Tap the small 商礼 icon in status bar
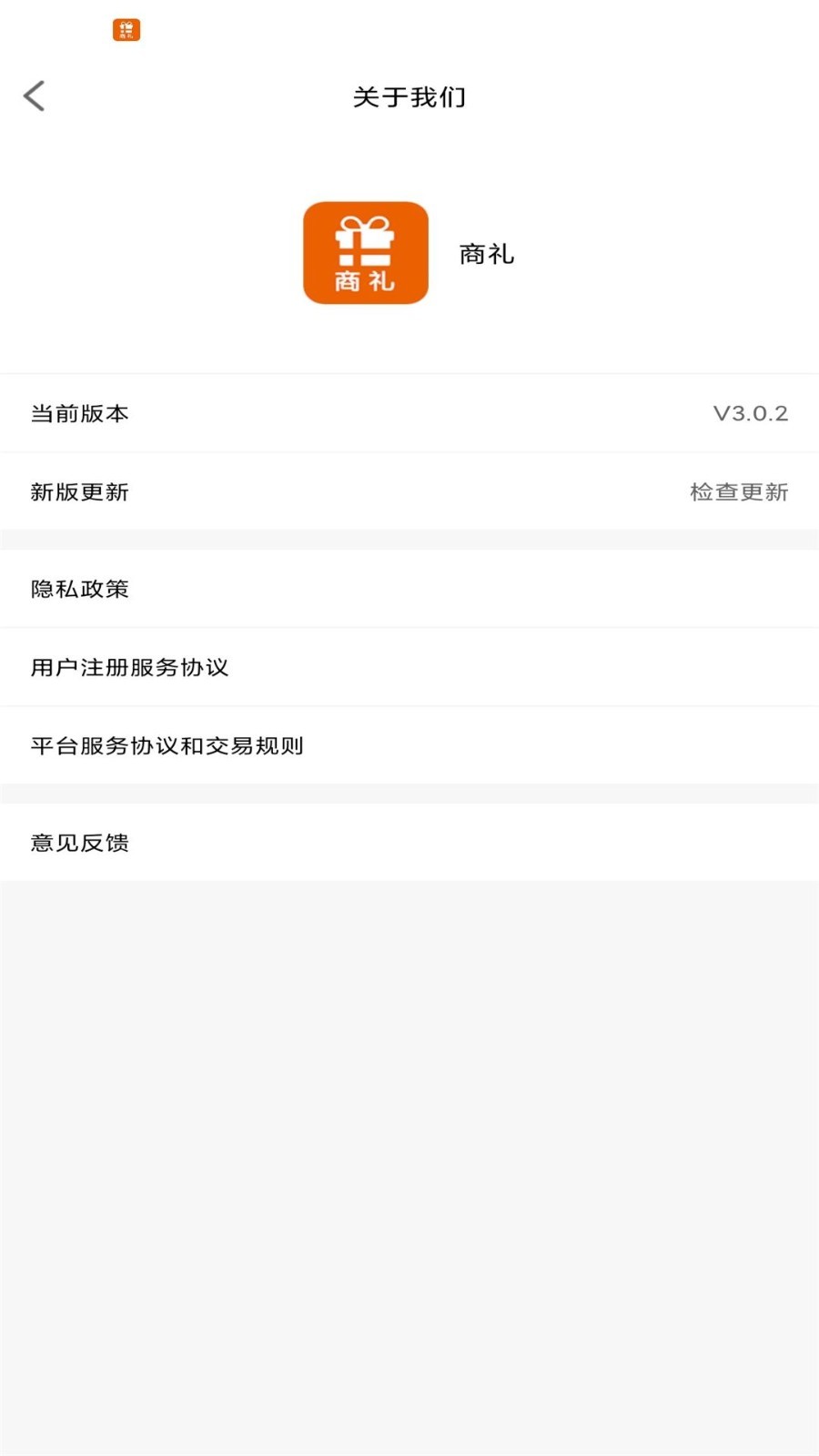The image size is (819, 1456). [126, 29]
